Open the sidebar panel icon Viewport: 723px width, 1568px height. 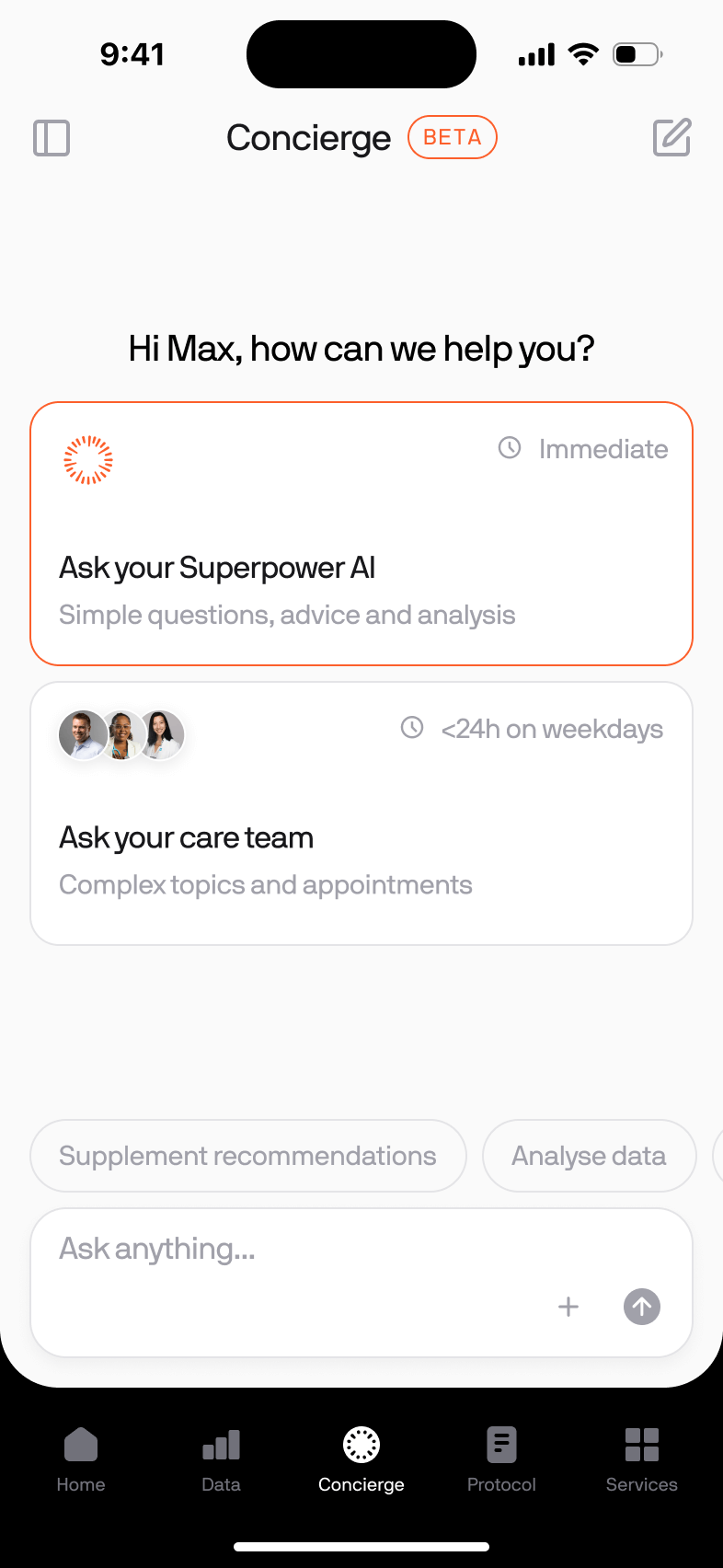52,138
